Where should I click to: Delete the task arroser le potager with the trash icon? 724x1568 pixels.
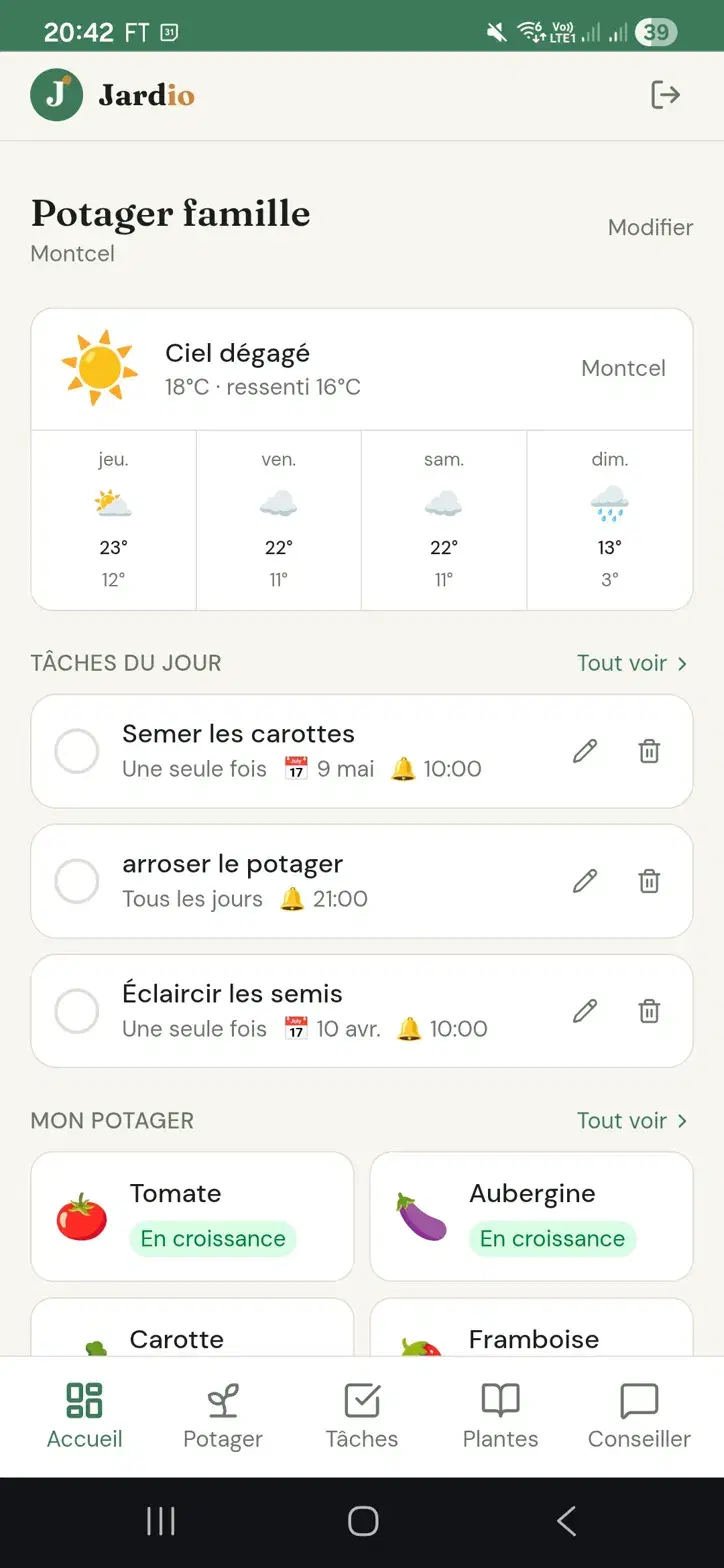(x=649, y=881)
